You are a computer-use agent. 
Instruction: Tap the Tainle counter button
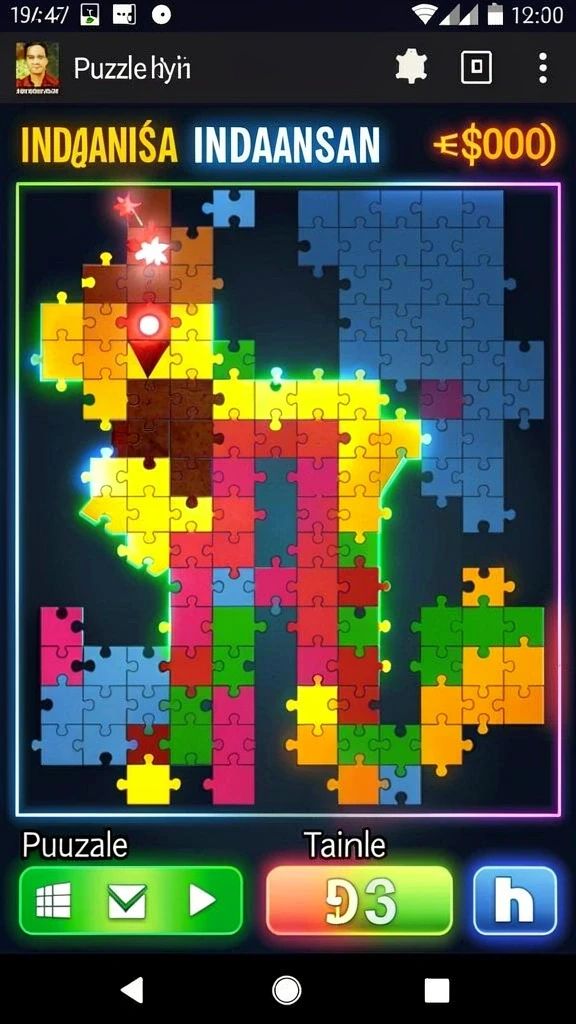tap(360, 901)
